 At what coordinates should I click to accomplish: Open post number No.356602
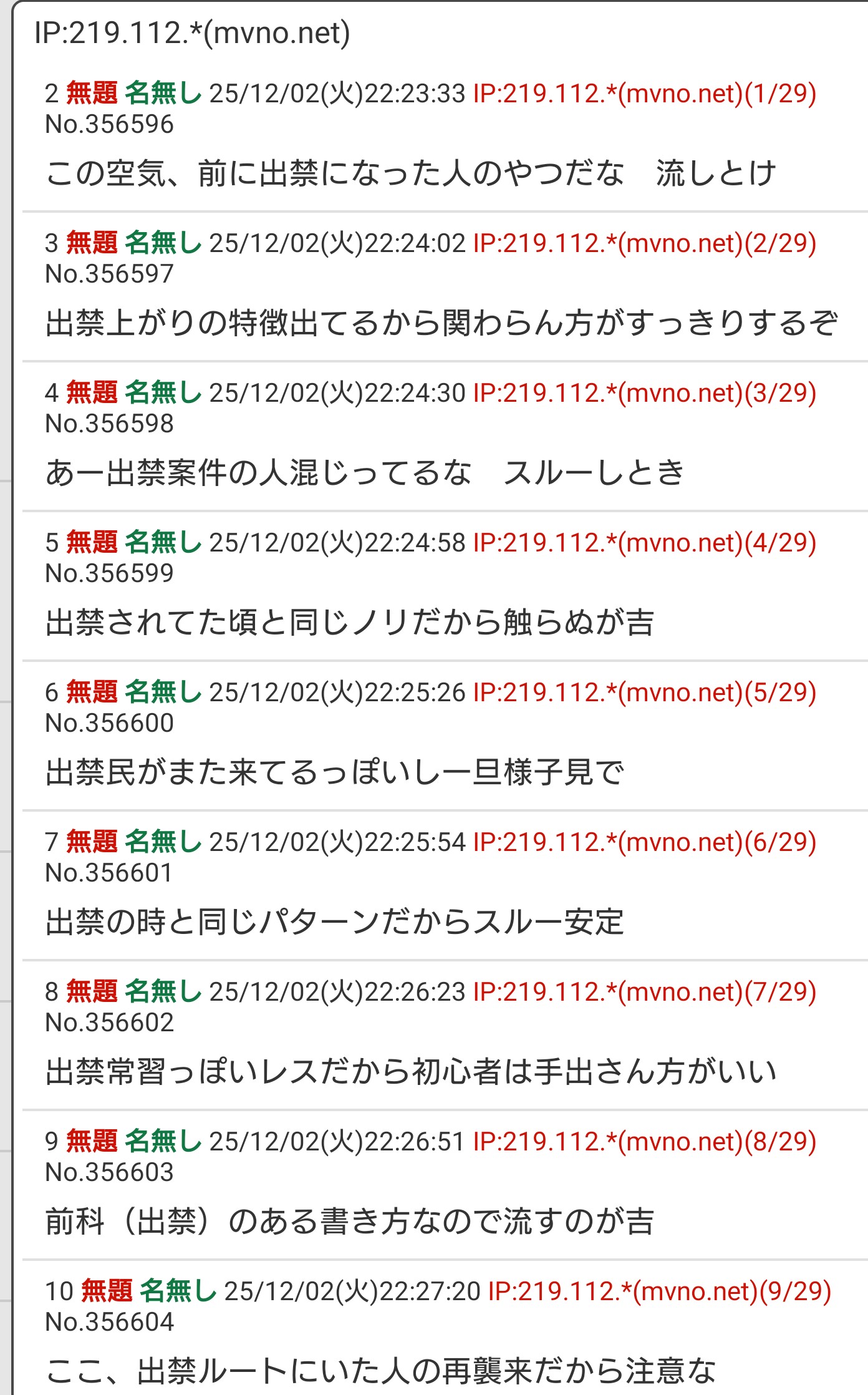tap(109, 1023)
